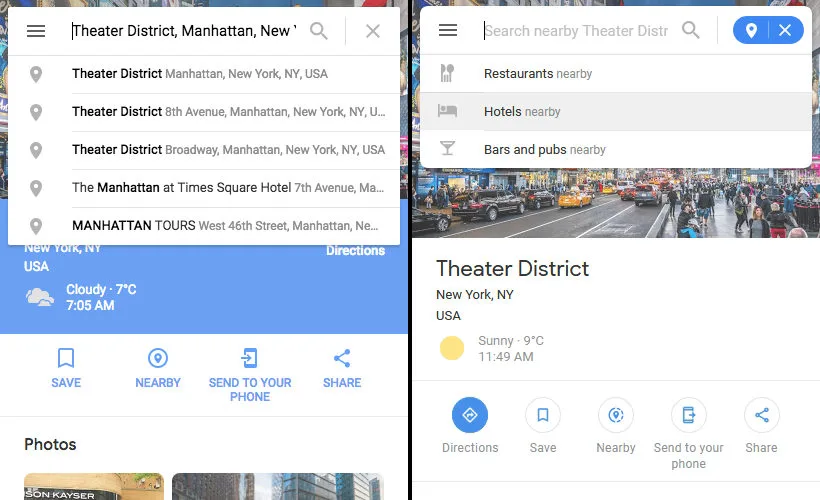This screenshot has height=500, width=820.
Task: Search for Bars and pubs nearby
Action: tap(544, 150)
